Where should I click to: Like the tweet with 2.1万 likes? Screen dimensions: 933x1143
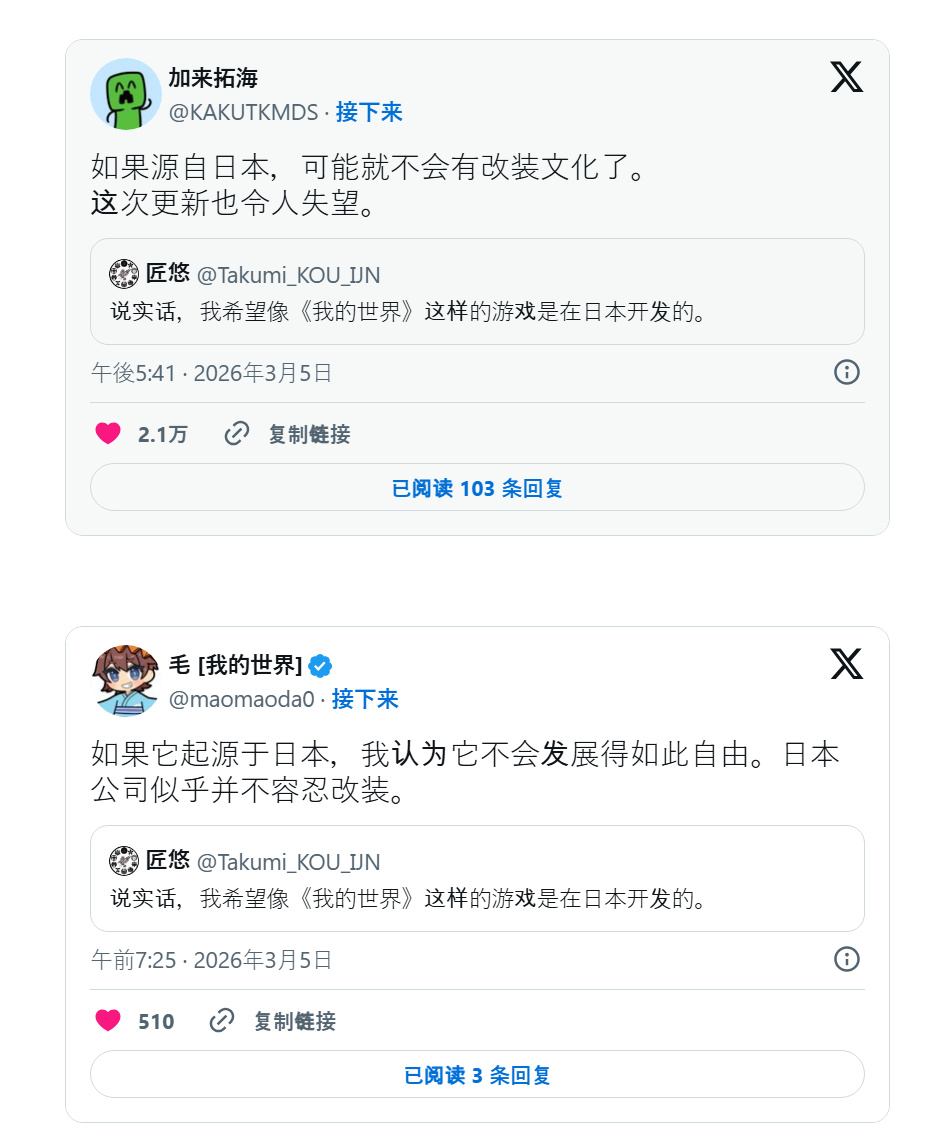pyautogui.click(x=108, y=434)
